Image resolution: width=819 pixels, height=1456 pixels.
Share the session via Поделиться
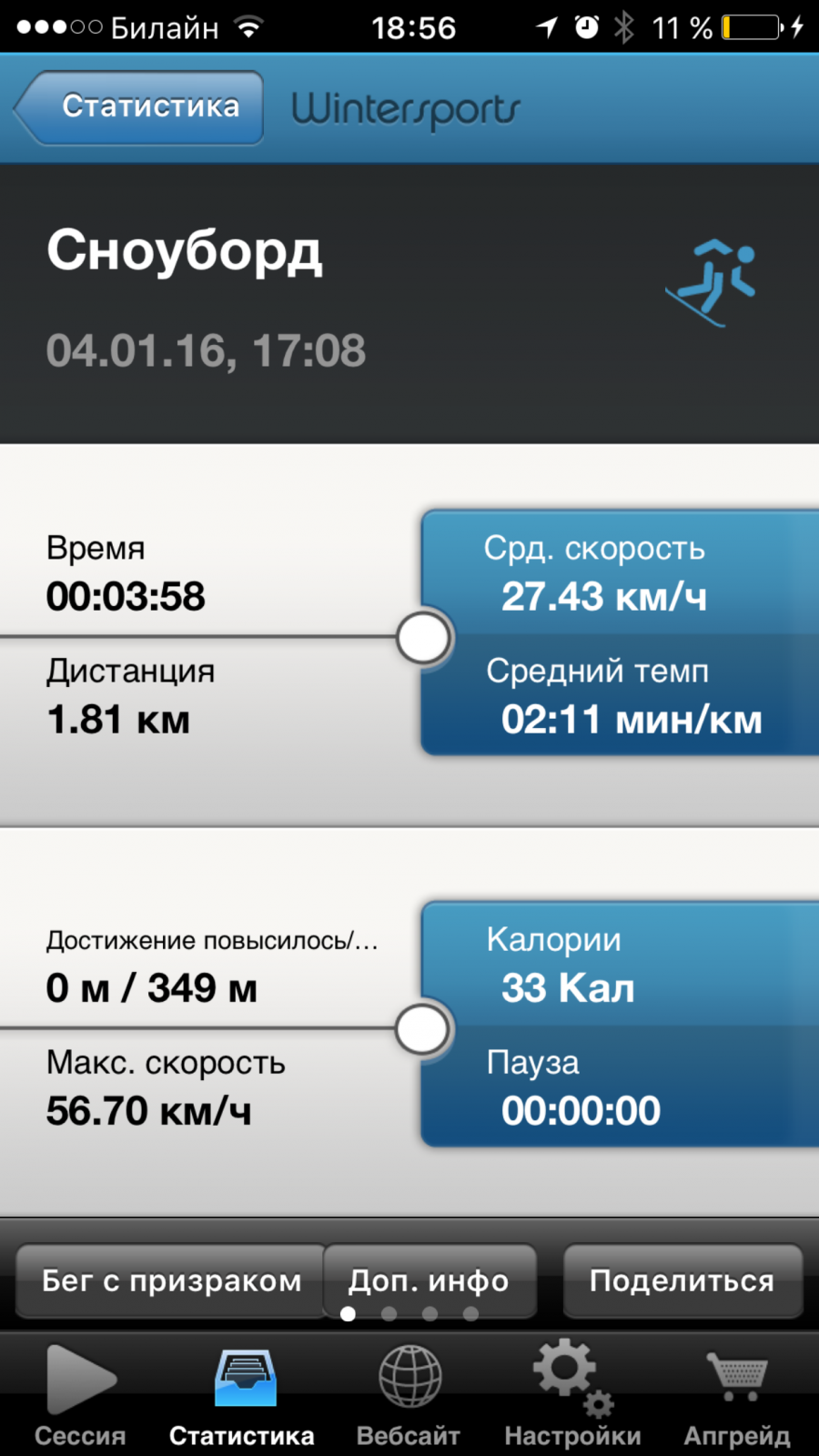pyautogui.click(x=682, y=1281)
